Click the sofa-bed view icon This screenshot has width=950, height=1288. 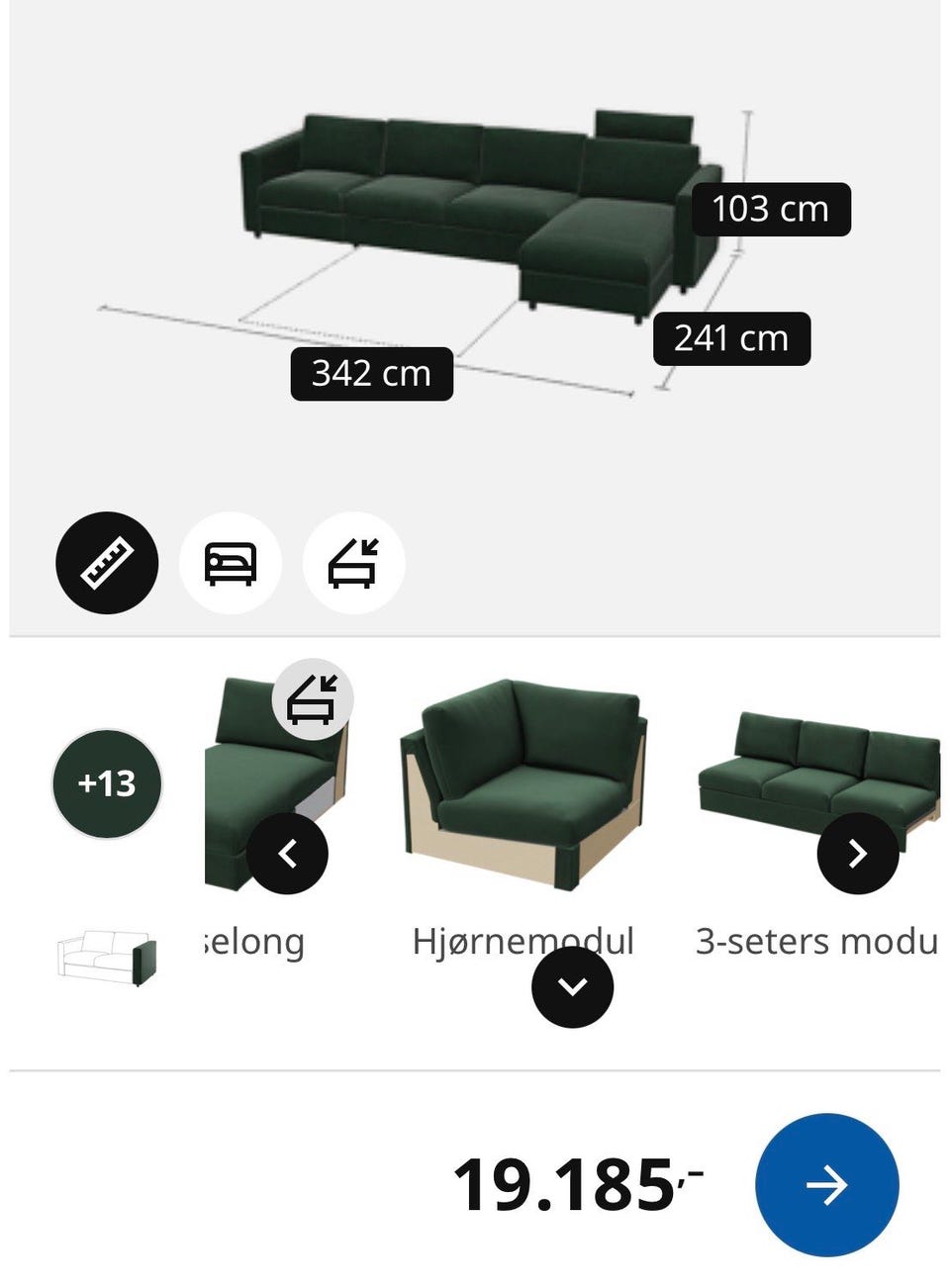click(230, 562)
